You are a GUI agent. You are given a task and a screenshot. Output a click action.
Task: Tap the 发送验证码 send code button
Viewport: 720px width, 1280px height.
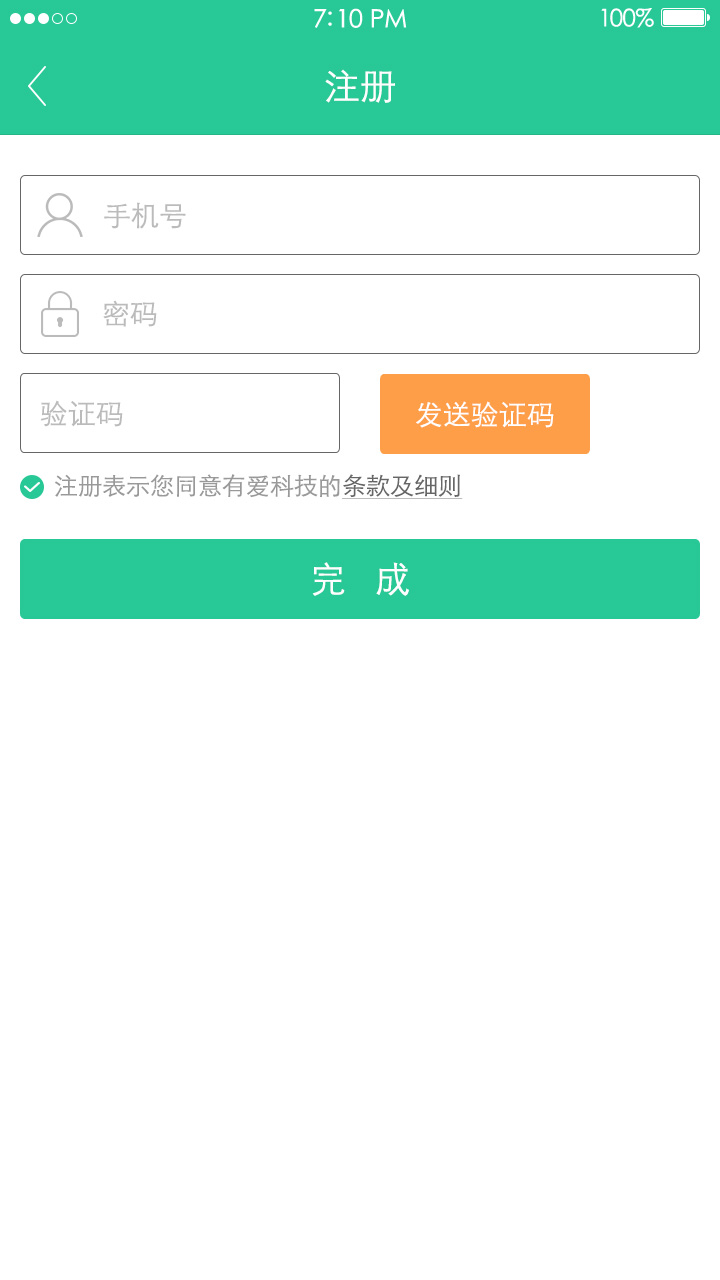[485, 414]
